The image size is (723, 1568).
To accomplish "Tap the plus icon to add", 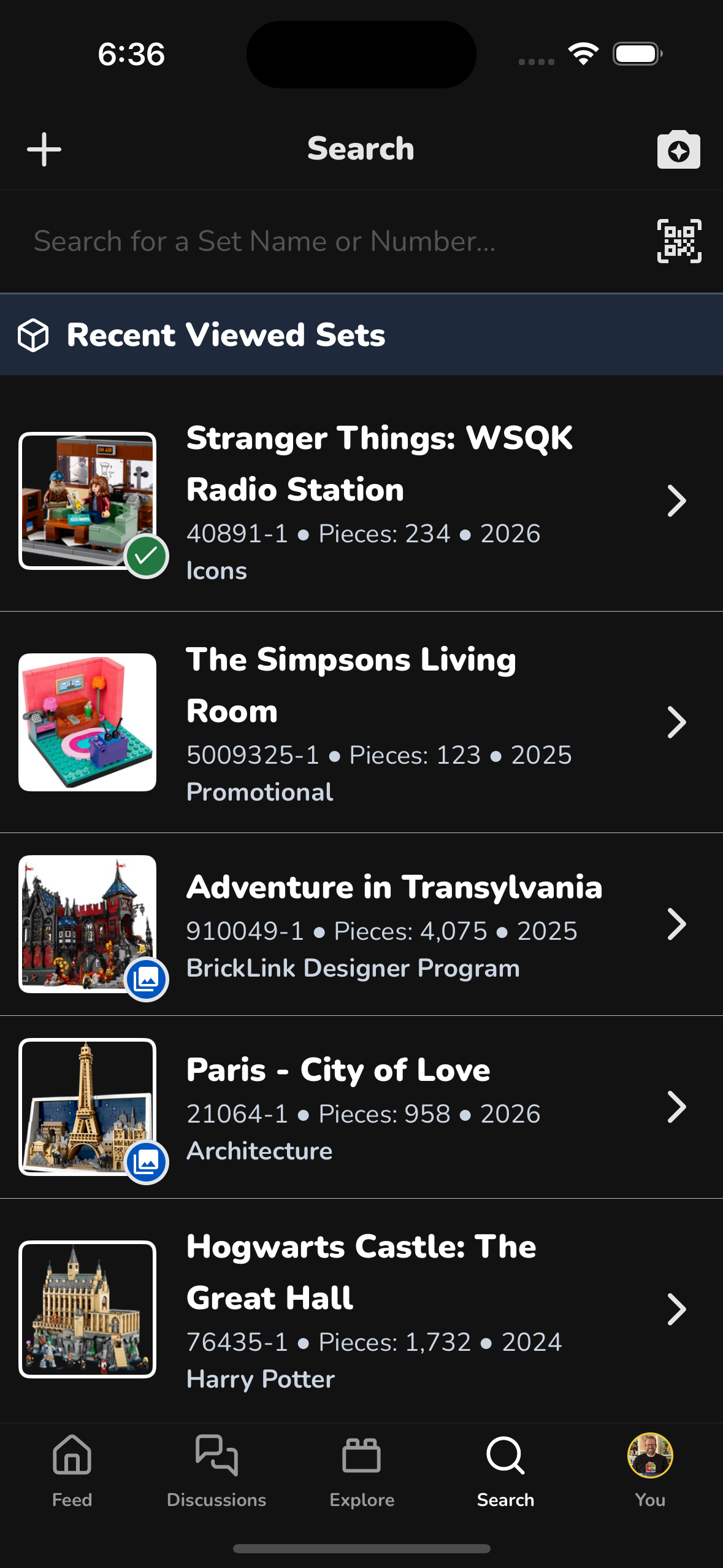I will [x=44, y=149].
